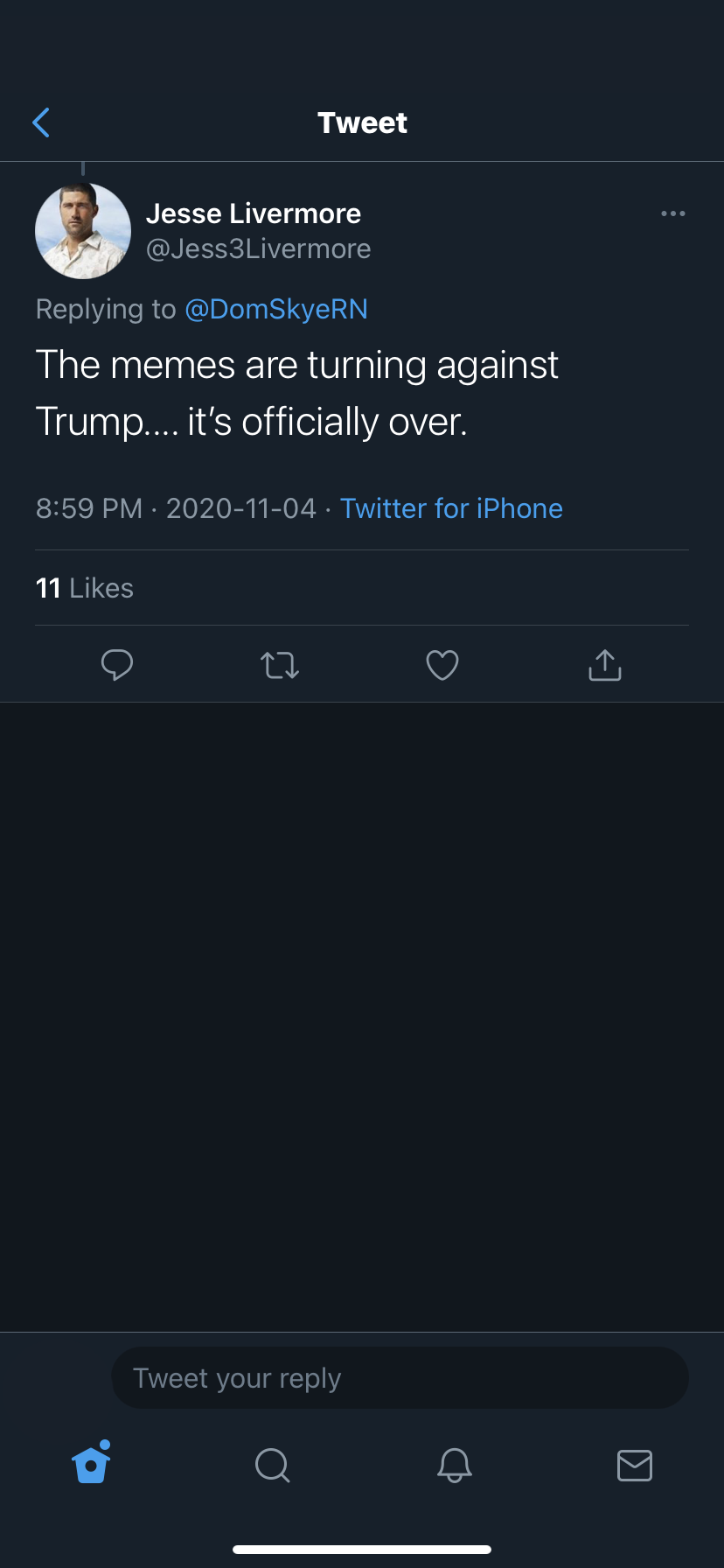Open Notifications via the bell icon

pyautogui.click(x=454, y=1466)
